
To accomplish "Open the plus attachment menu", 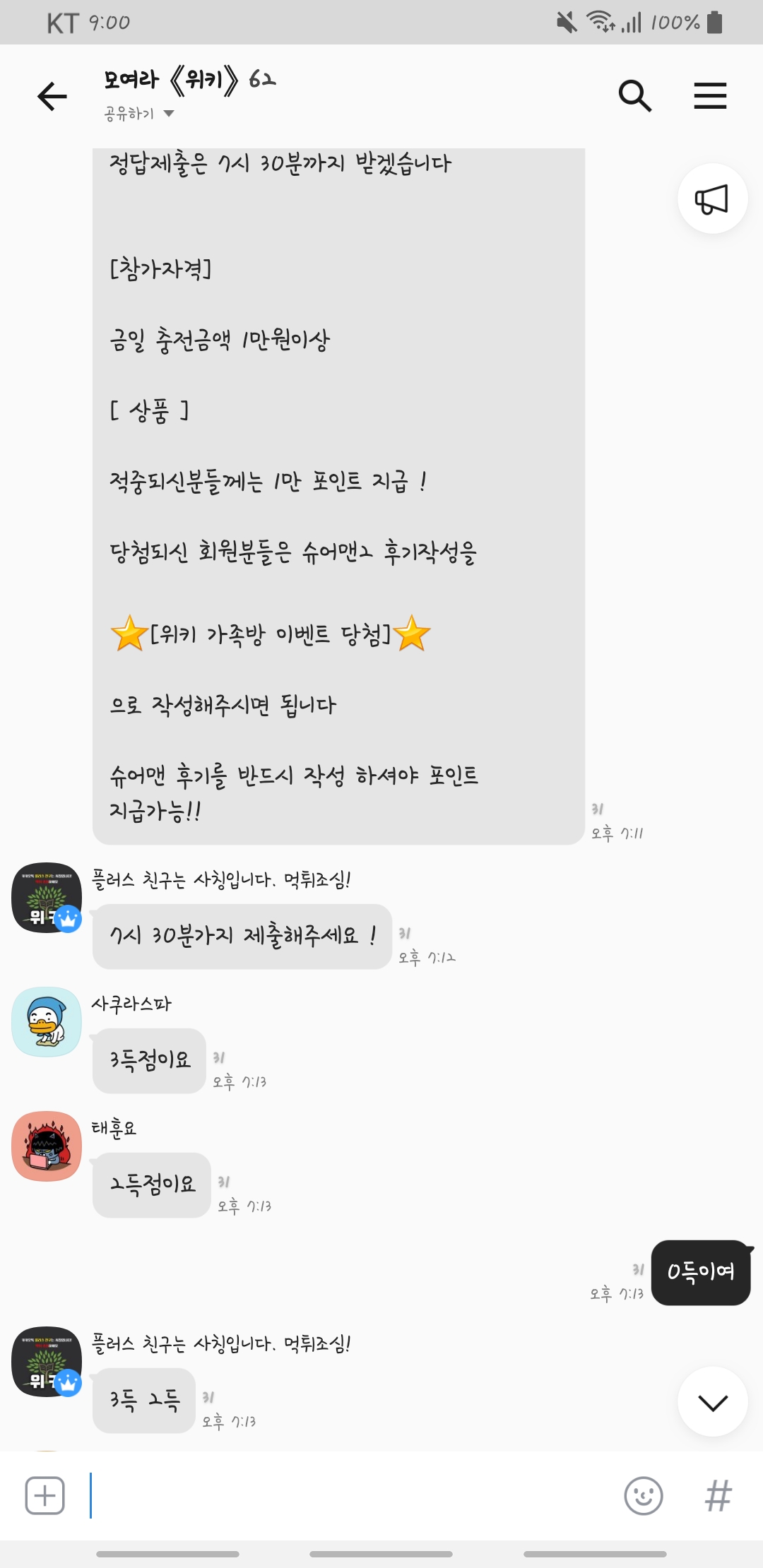I will [x=45, y=1495].
